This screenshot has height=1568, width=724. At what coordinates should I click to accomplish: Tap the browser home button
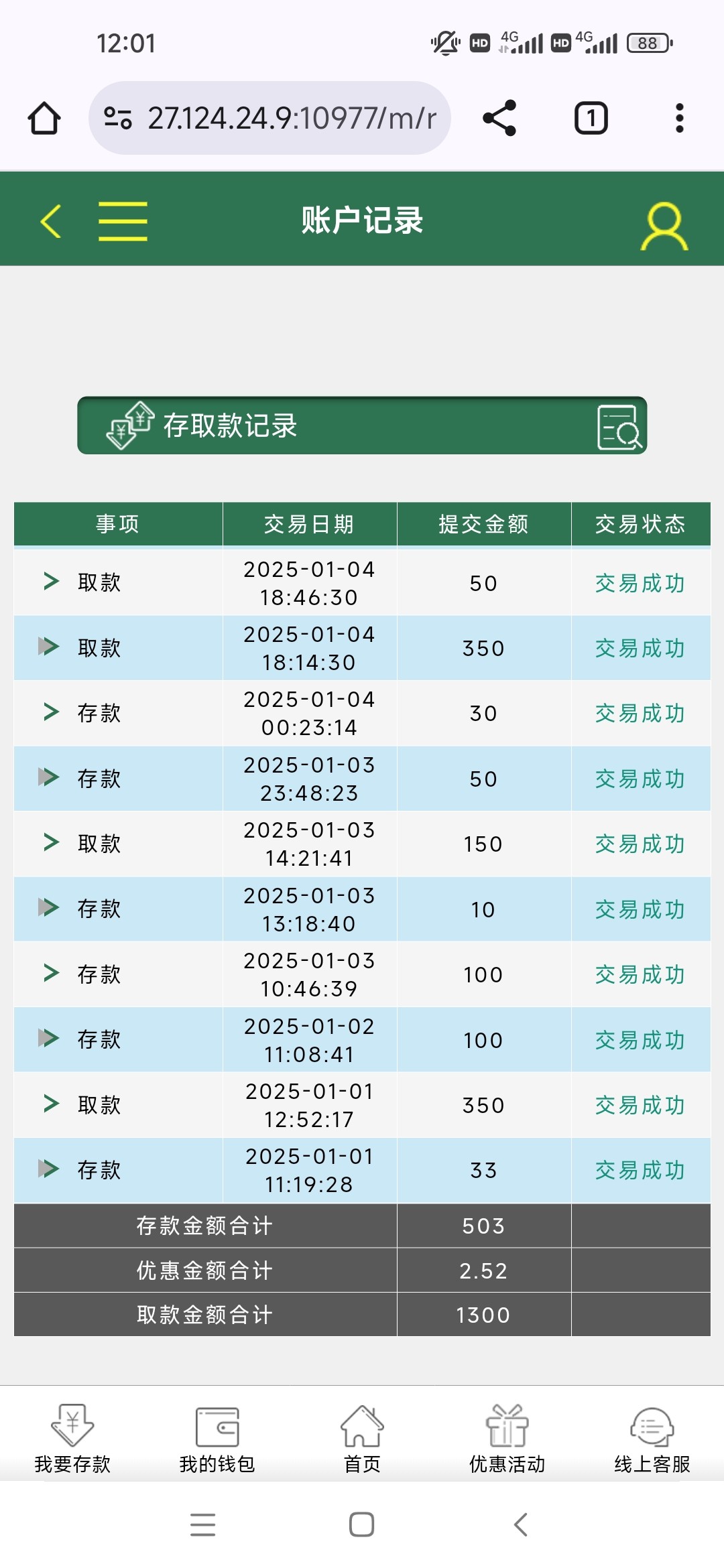point(44,118)
